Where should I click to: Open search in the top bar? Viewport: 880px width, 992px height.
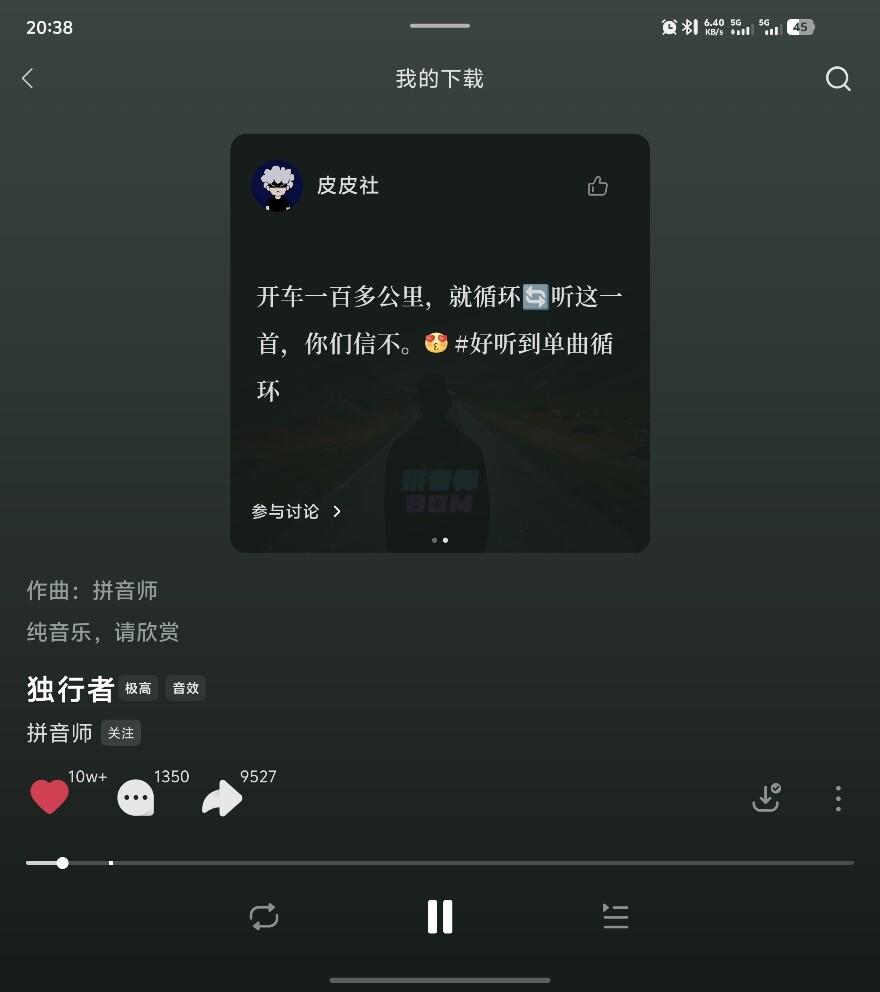(838, 79)
